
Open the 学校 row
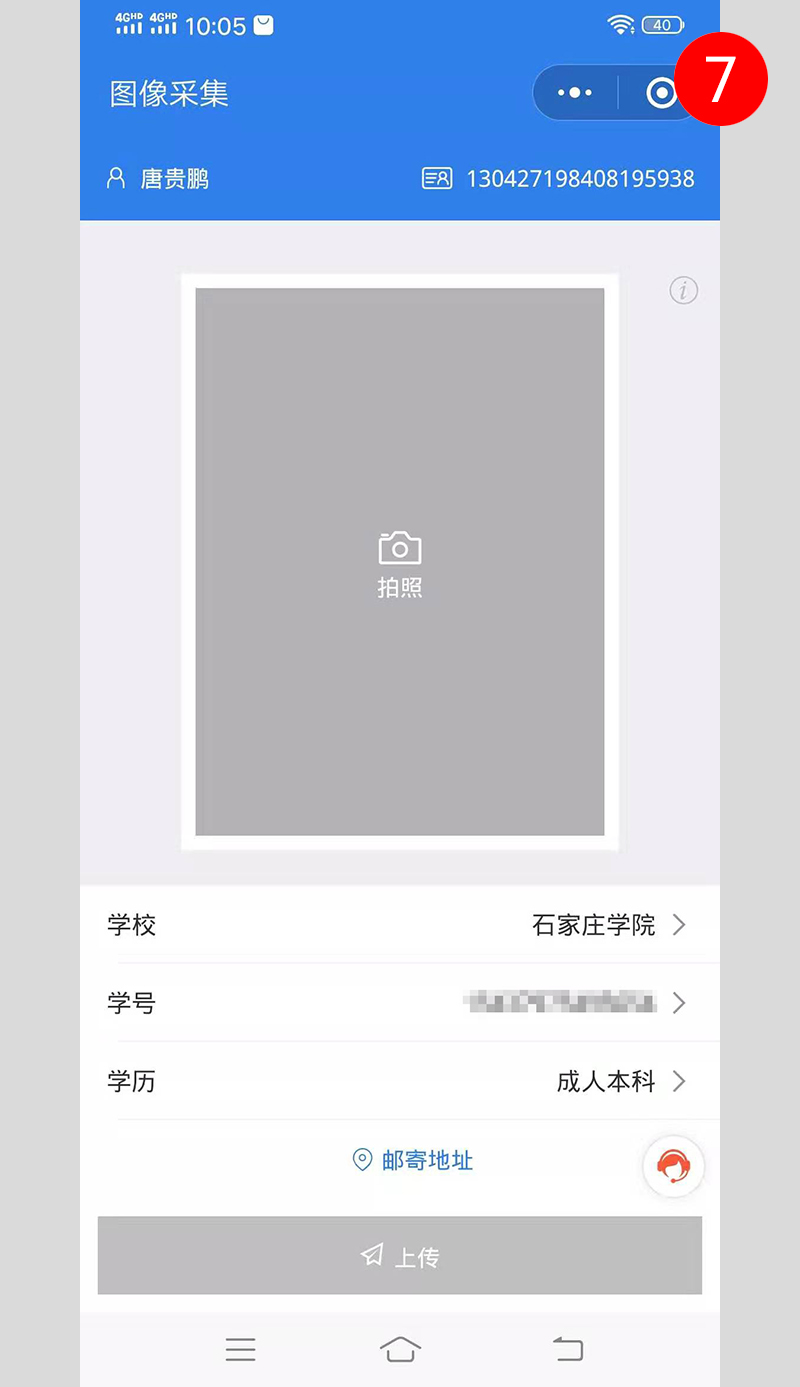400,925
